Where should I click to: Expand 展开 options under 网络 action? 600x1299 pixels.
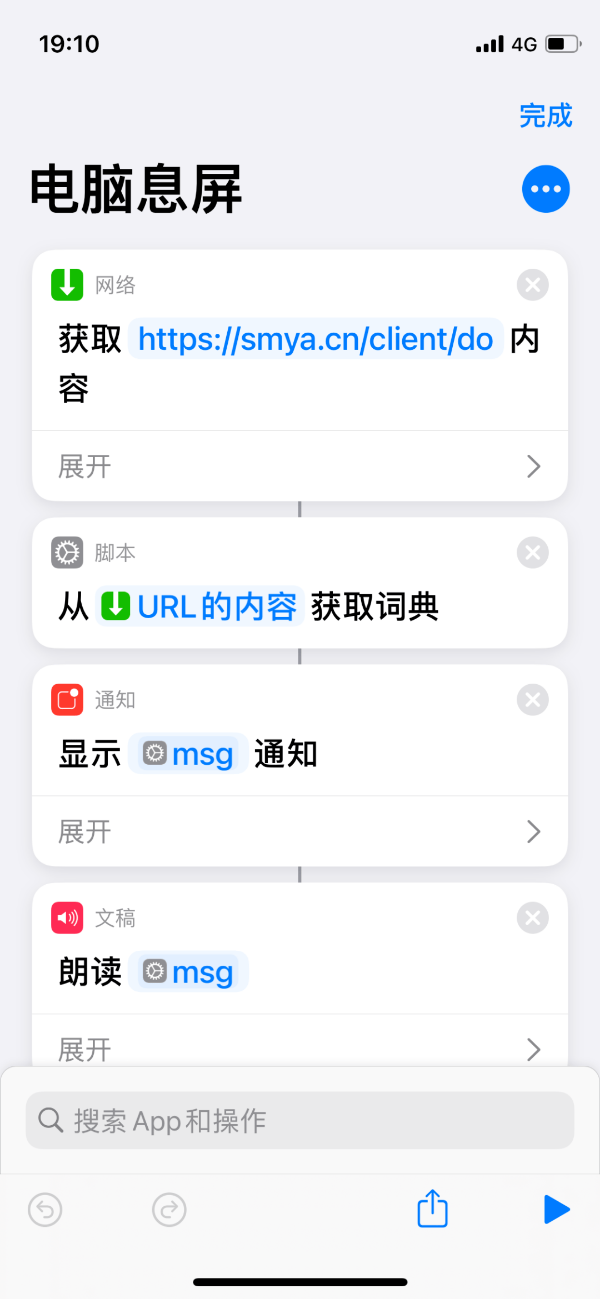(x=300, y=466)
